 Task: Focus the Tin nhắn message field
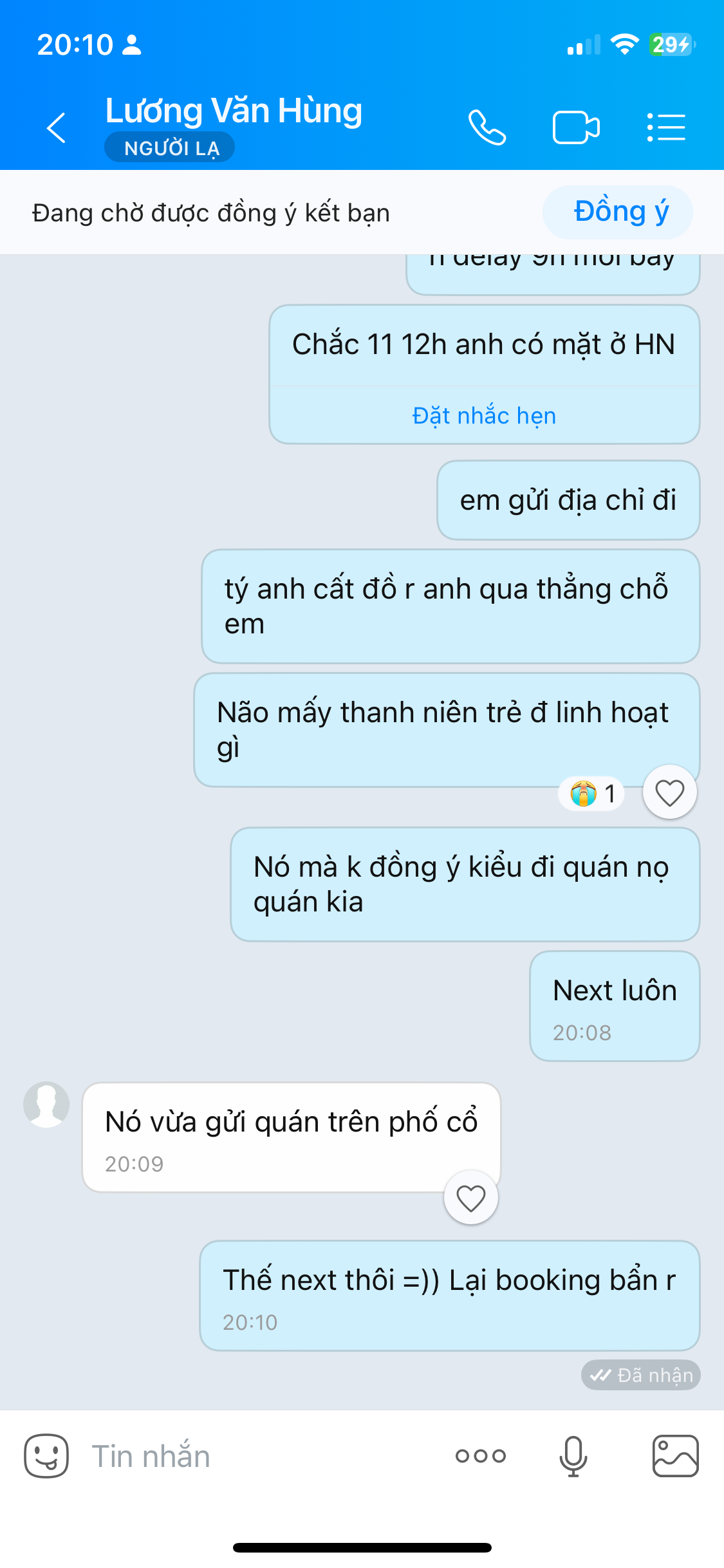pos(257,1456)
